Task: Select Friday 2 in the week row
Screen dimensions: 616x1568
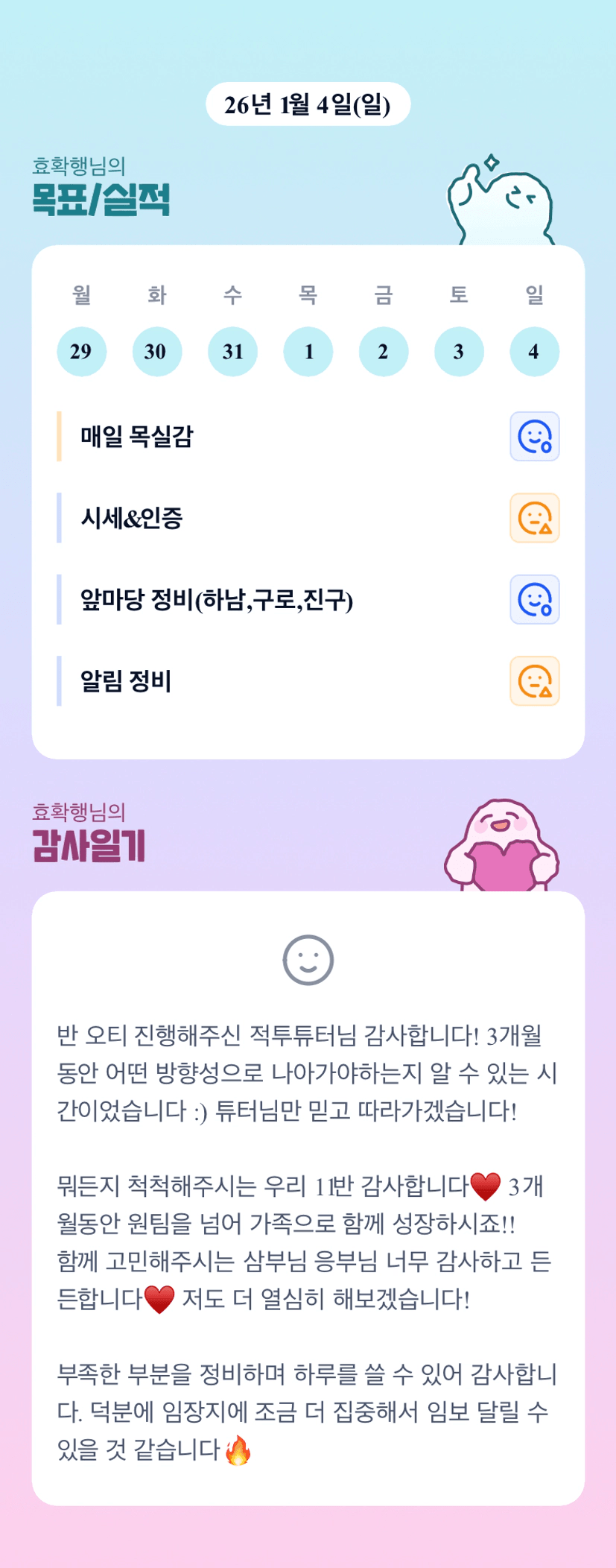Action: 384,351
